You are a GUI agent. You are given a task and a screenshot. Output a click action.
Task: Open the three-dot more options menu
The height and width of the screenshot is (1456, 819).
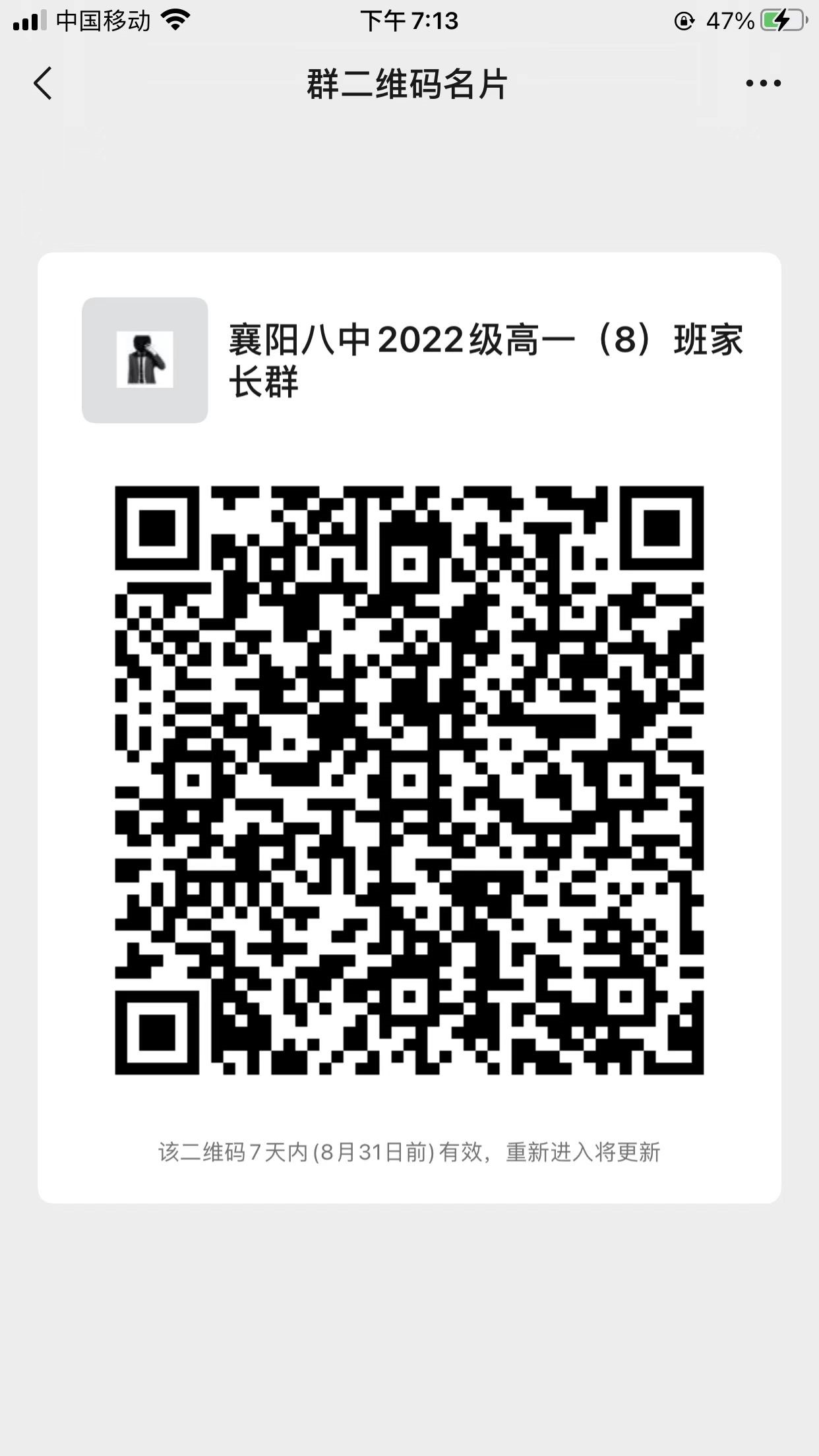763,84
